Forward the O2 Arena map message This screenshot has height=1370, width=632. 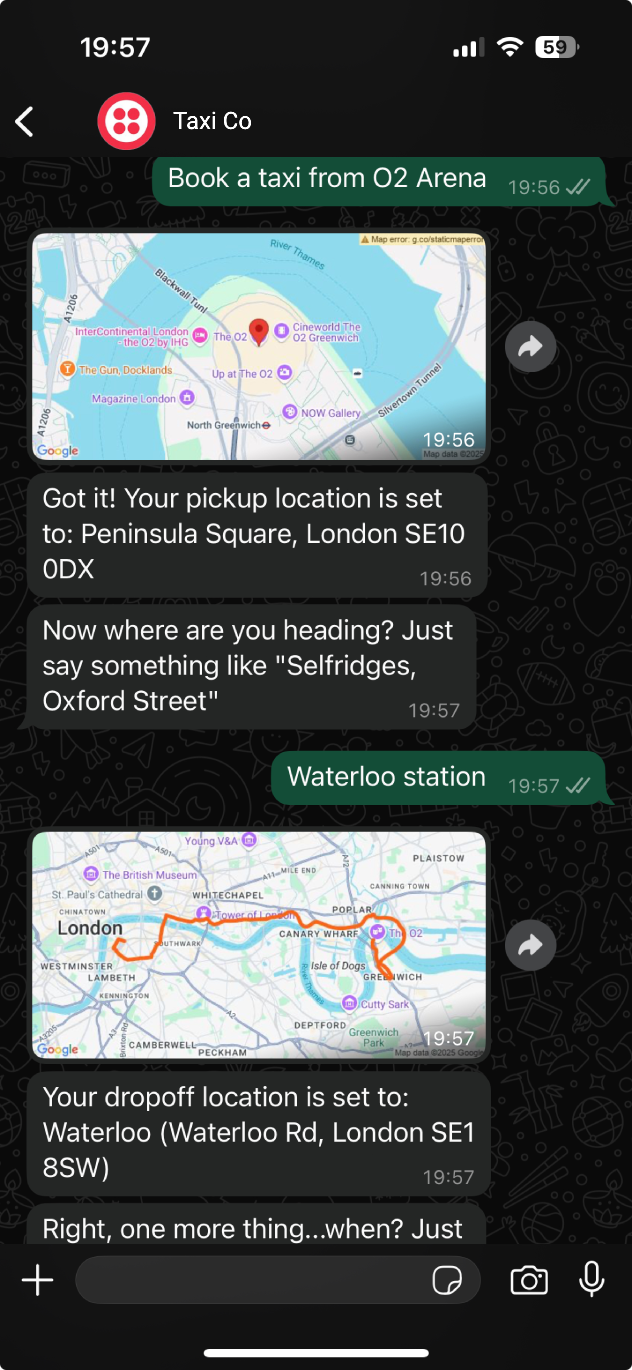pos(530,347)
